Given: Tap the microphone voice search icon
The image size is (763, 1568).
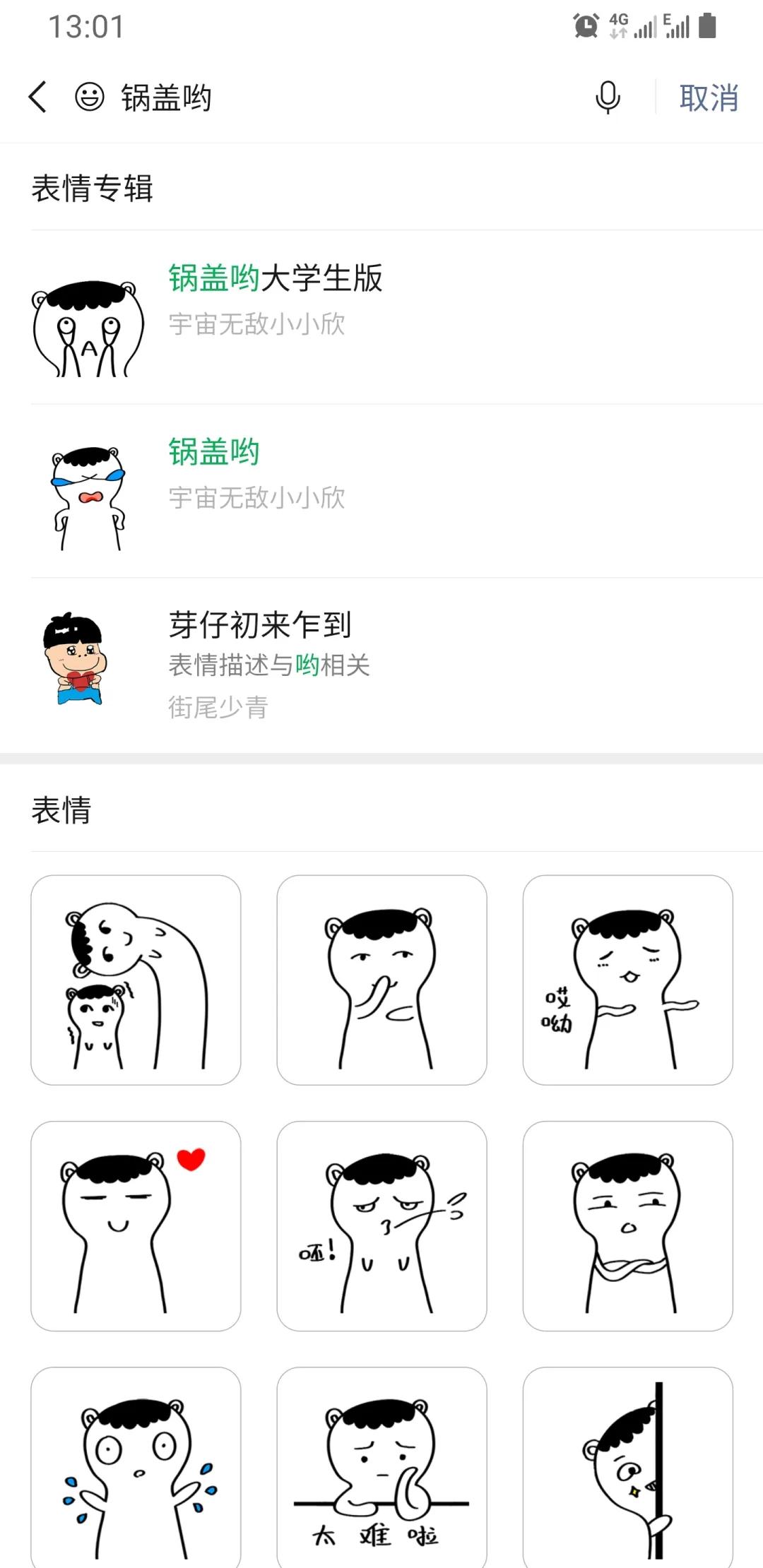Looking at the screenshot, I should point(608,97).
